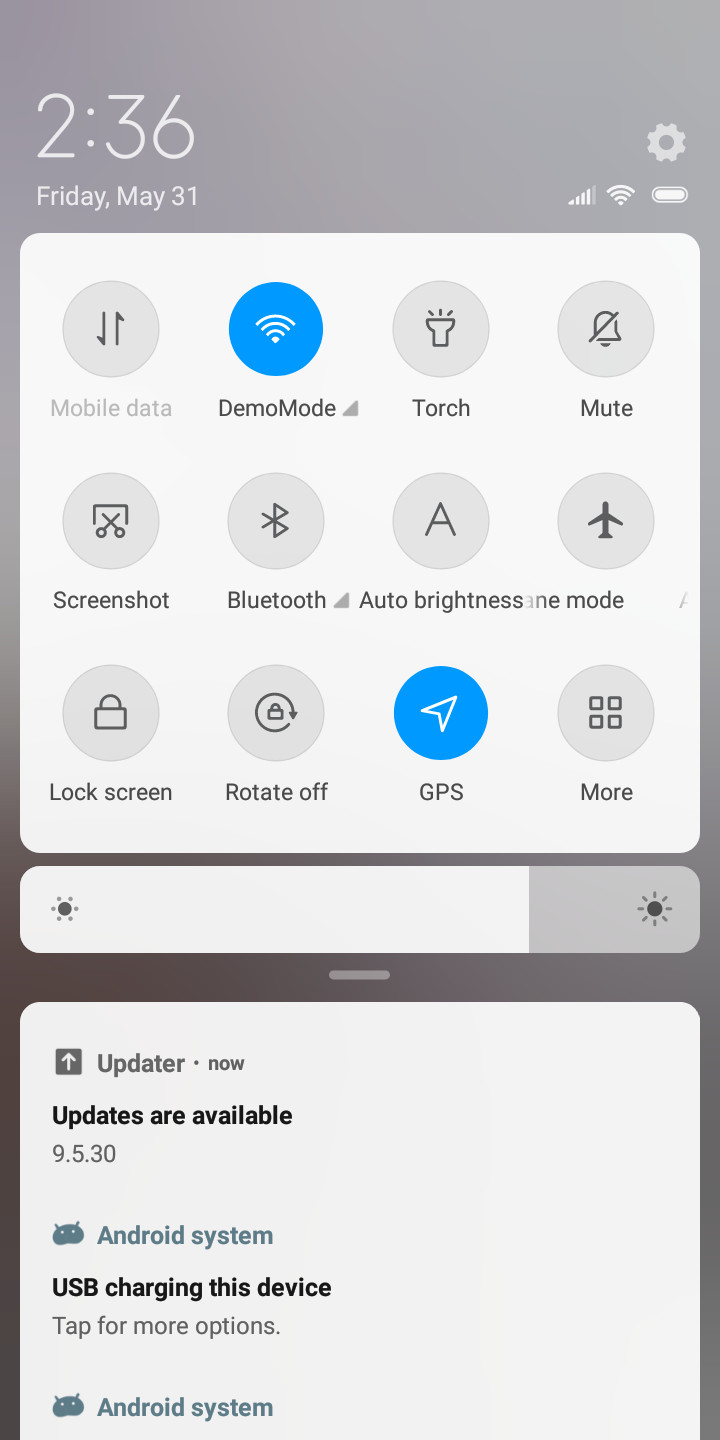Open the USB charging this device notification

coord(360,1280)
